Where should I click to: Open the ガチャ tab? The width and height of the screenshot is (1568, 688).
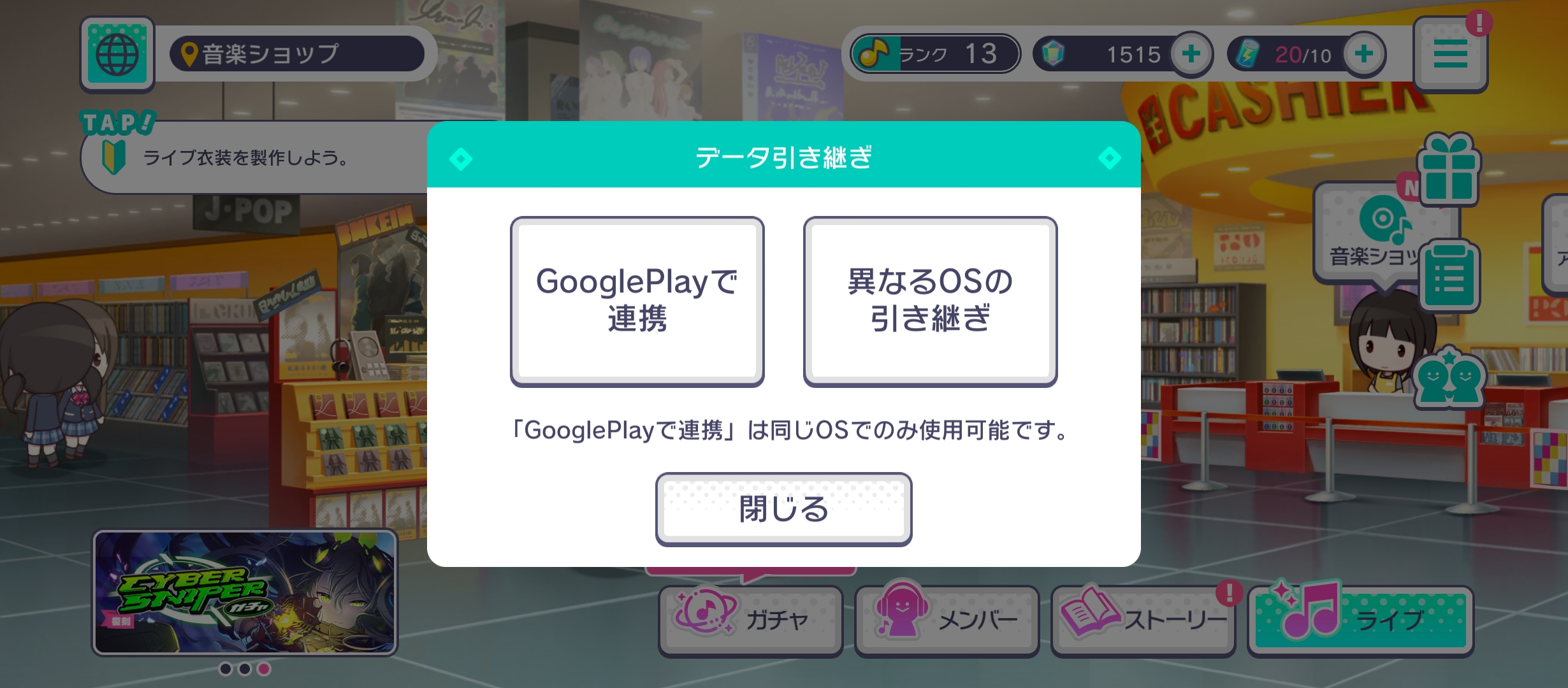(x=750, y=620)
